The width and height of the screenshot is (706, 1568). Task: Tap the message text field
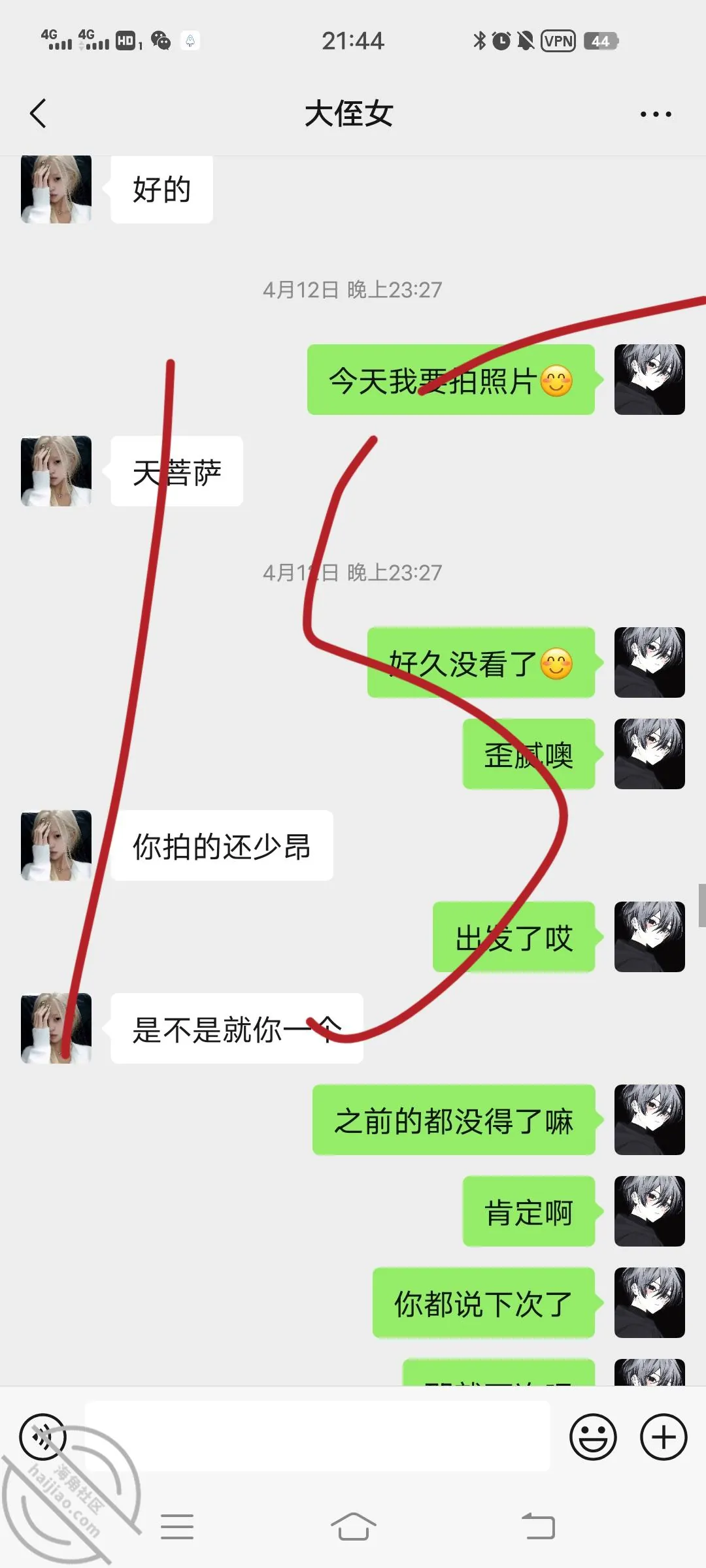[318, 1436]
